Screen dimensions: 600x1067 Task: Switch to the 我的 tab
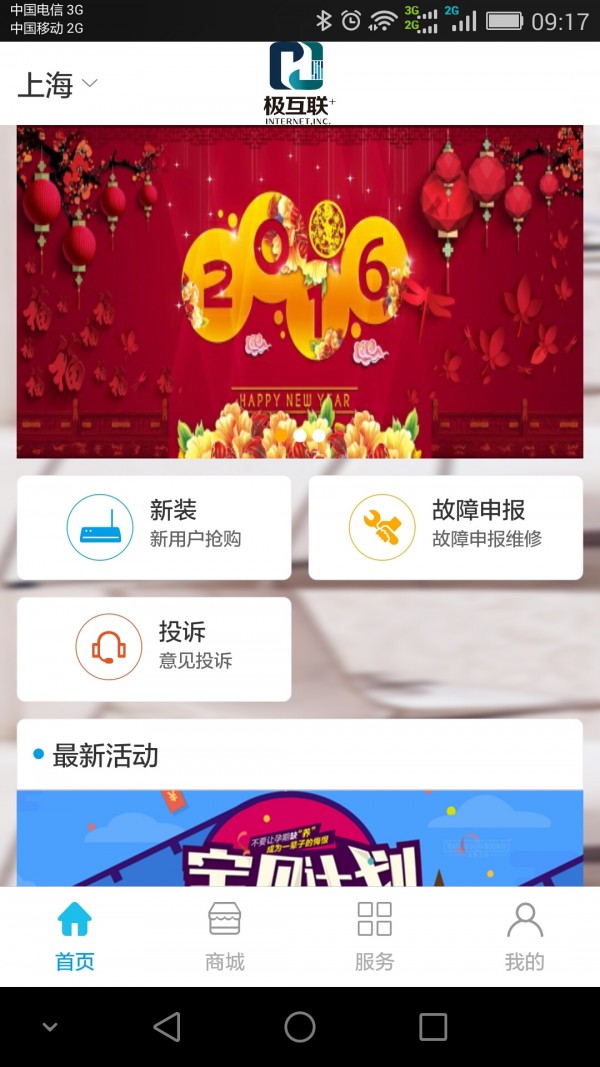pyautogui.click(x=524, y=936)
